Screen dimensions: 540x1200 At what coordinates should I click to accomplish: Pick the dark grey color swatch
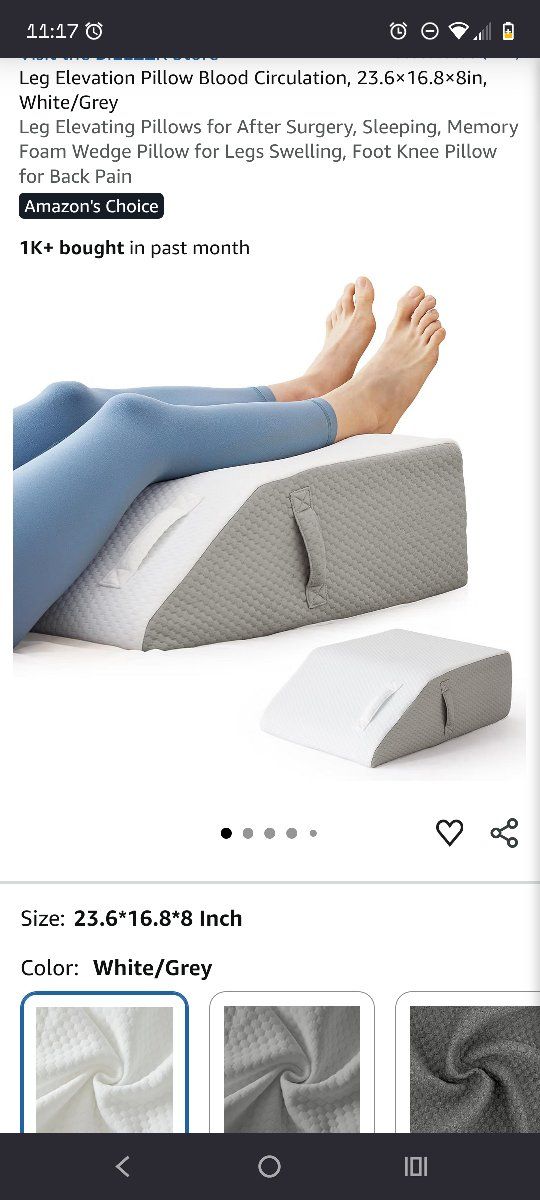468,1062
